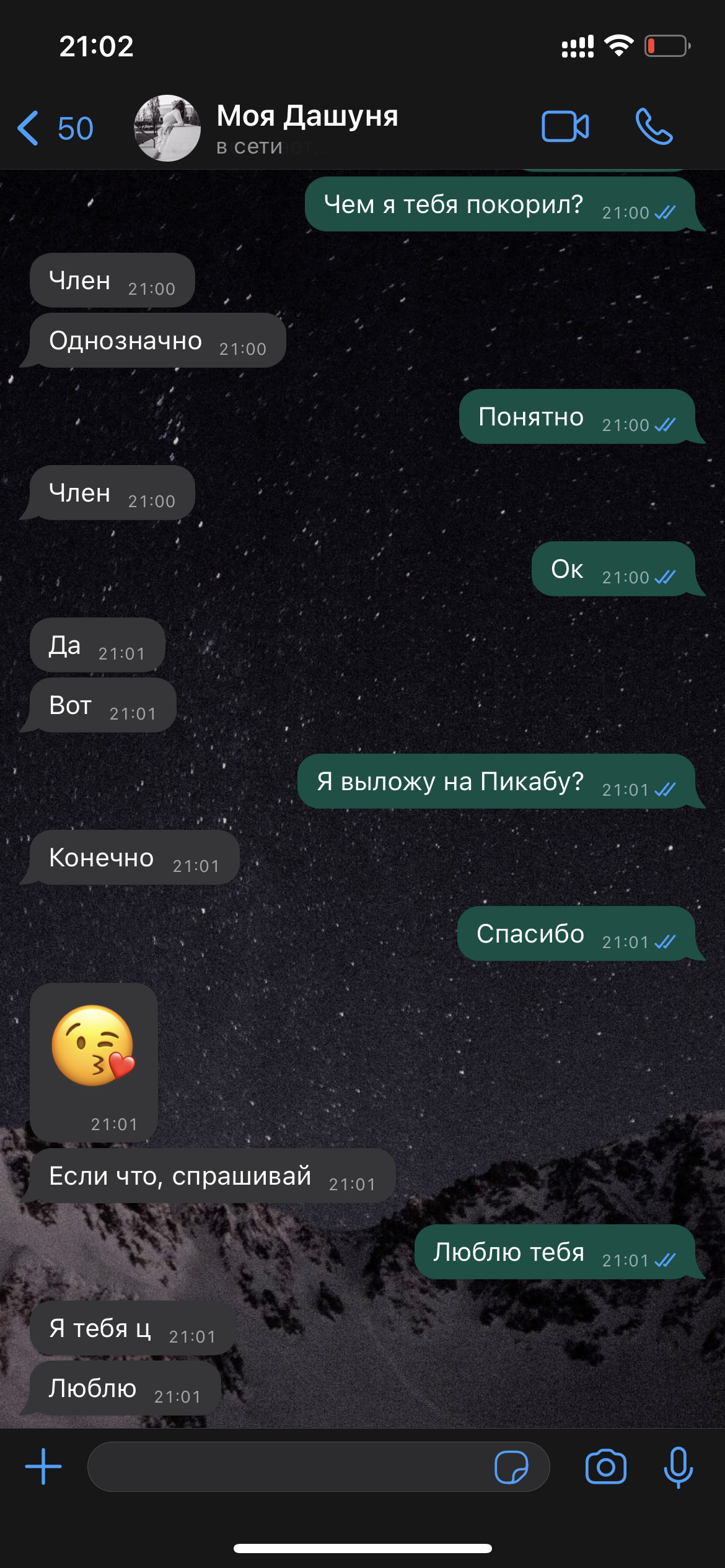Start a video call with Моя Дашуня
Screen dimensions: 725x1568
(x=565, y=127)
